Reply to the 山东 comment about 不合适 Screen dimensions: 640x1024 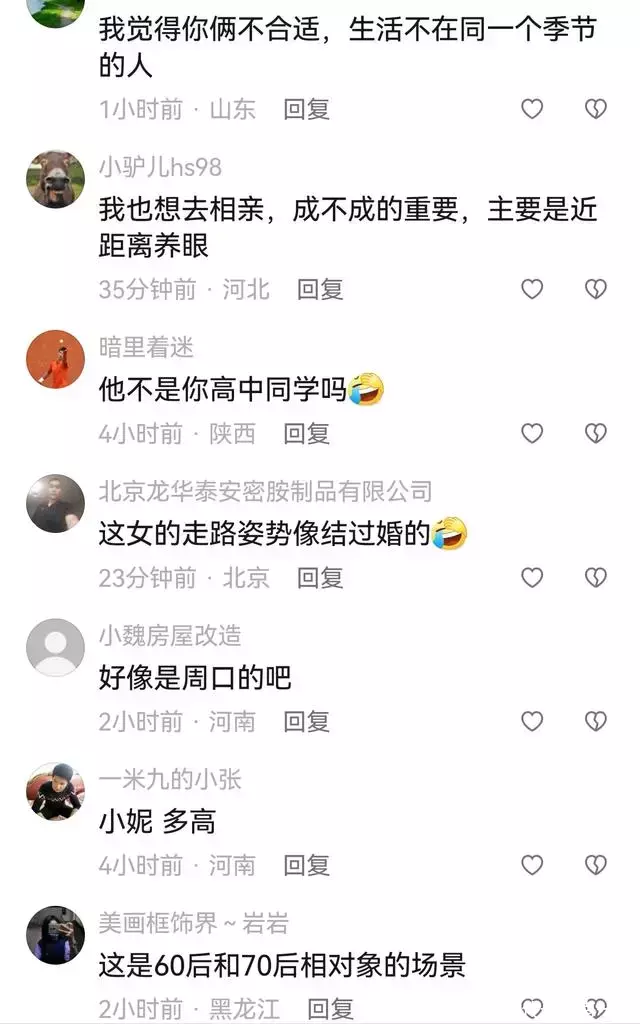pyautogui.click(x=306, y=109)
